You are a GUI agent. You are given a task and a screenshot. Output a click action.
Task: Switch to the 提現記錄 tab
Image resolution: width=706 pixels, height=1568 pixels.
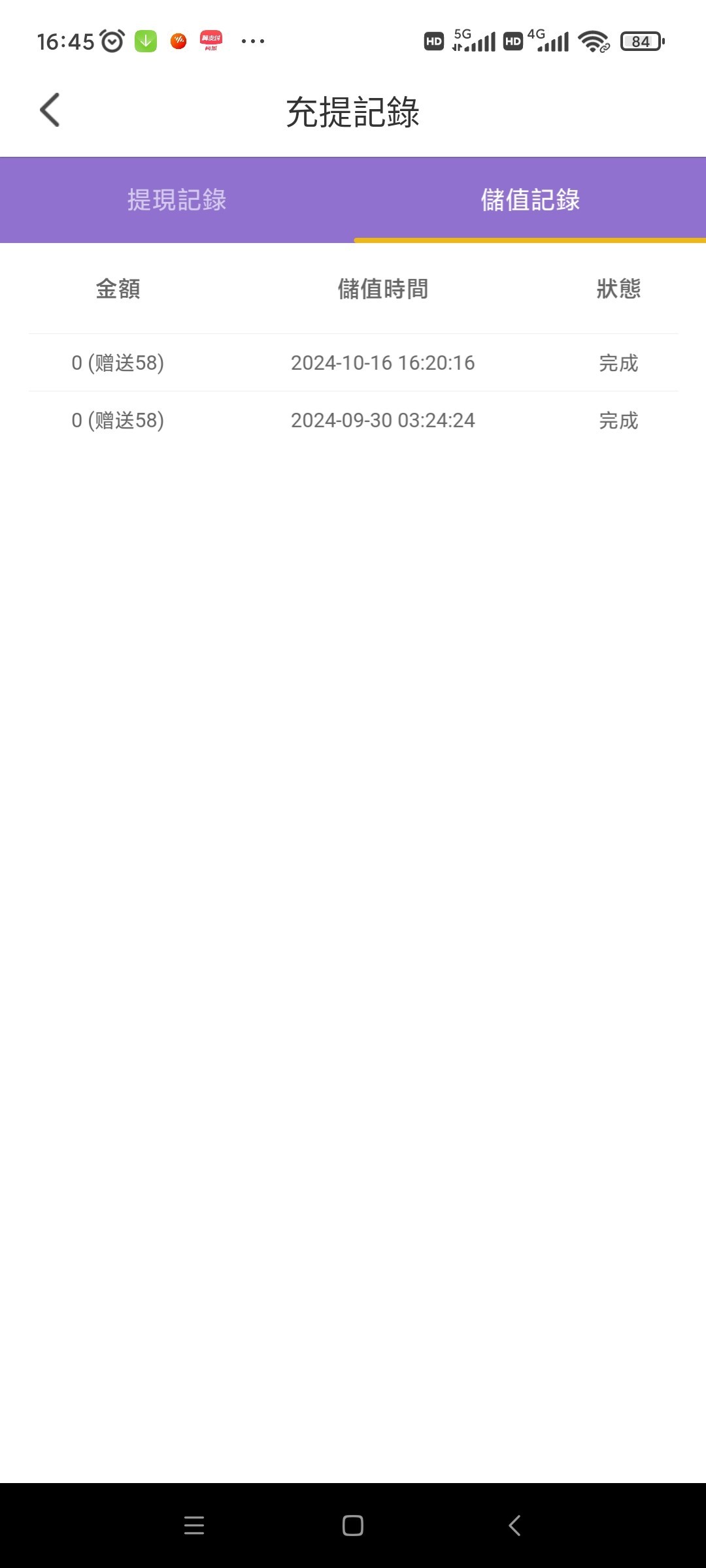pyautogui.click(x=176, y=200)
